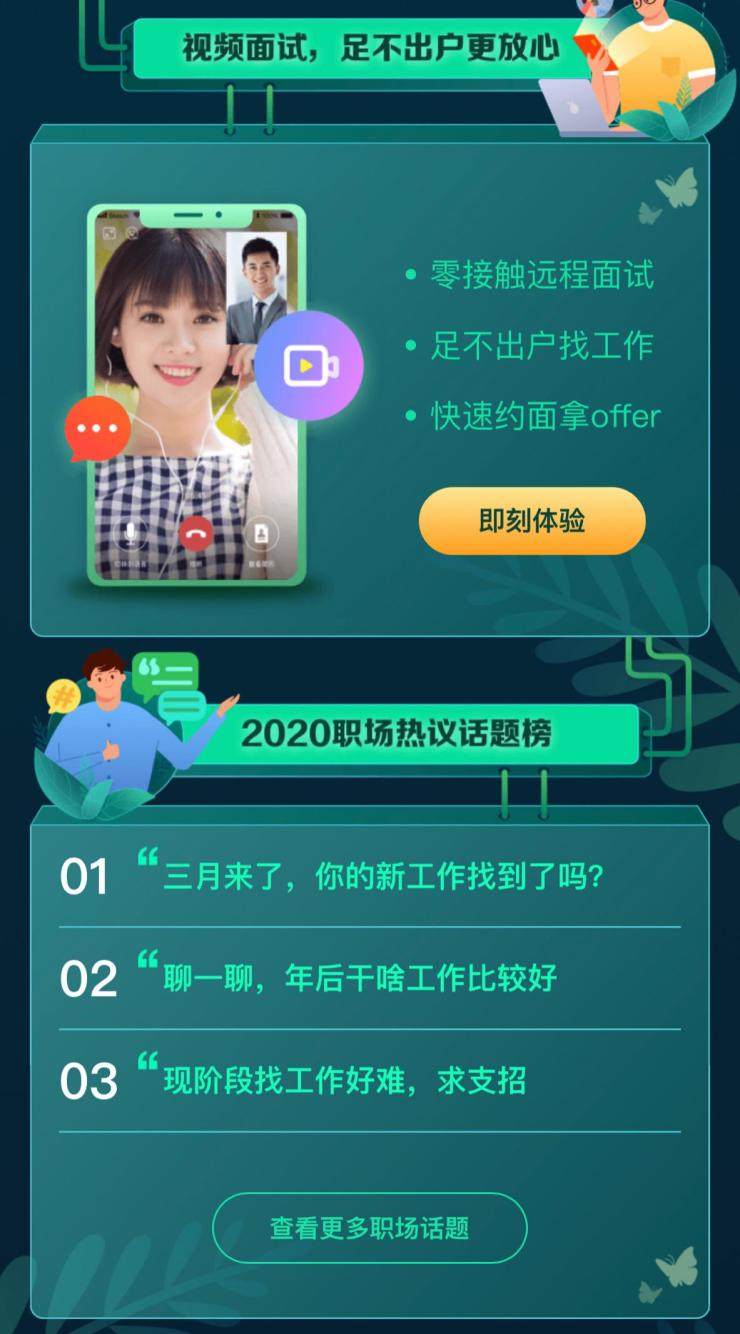Open topic 02 年后干啥工作比较好
The width and height of the screenshot is (740, 1334).
point(360,979)
